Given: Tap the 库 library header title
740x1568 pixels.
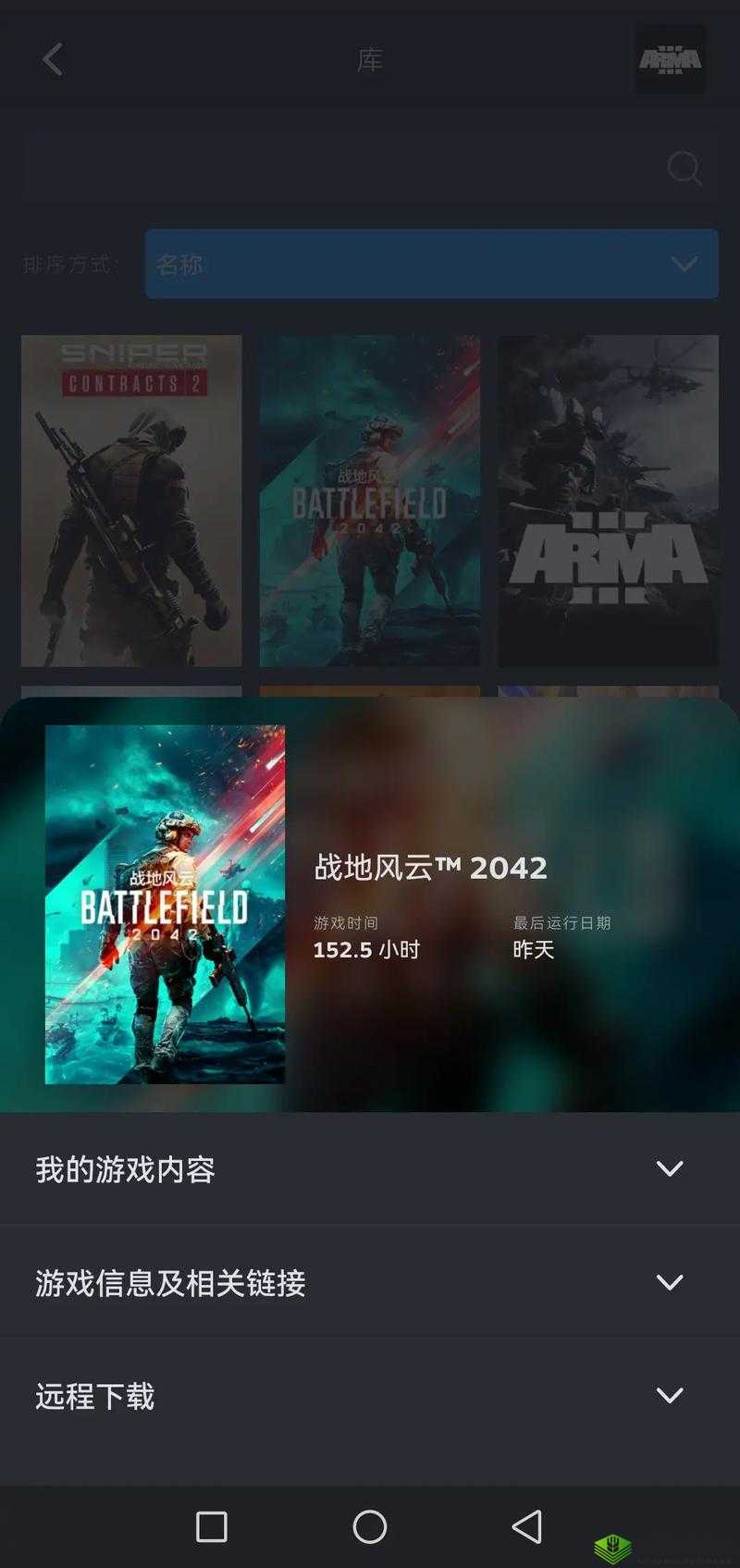Looking at the screenshot, I should pyautogui.click(x=370, y=59).
